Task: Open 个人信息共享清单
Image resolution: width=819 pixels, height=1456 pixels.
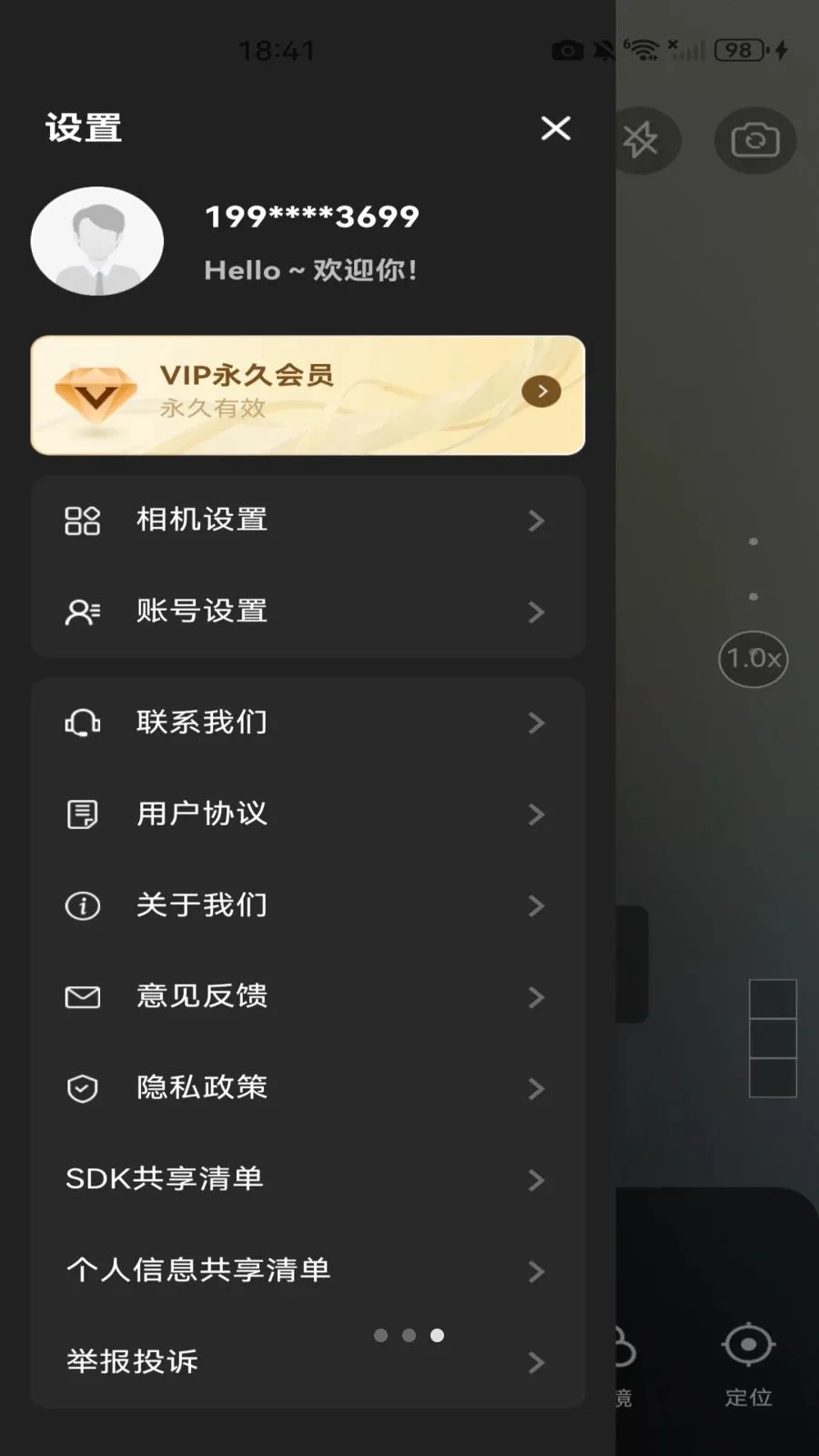Action: pyautogui.click(x=308, y=1270)
